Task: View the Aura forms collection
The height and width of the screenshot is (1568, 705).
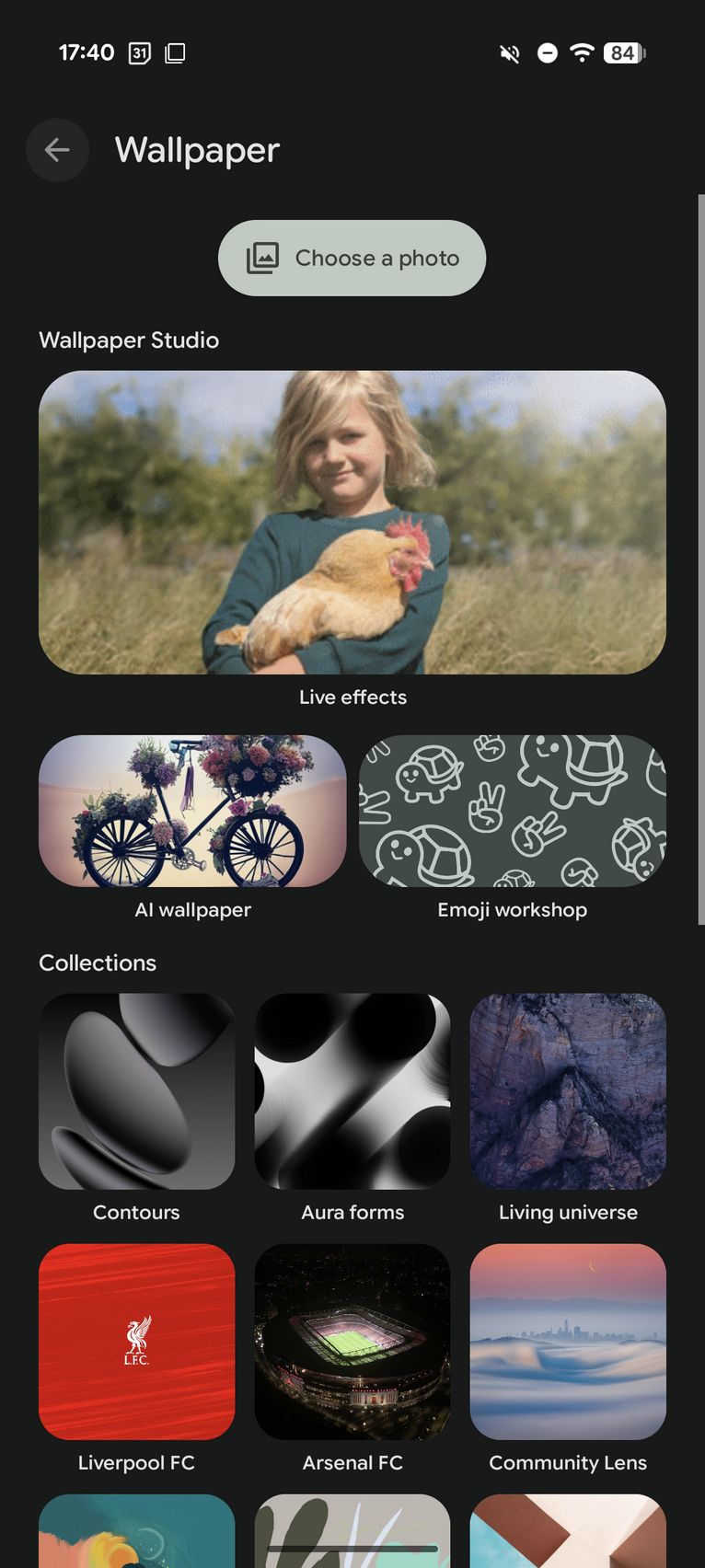Action: coord(352,1091)
